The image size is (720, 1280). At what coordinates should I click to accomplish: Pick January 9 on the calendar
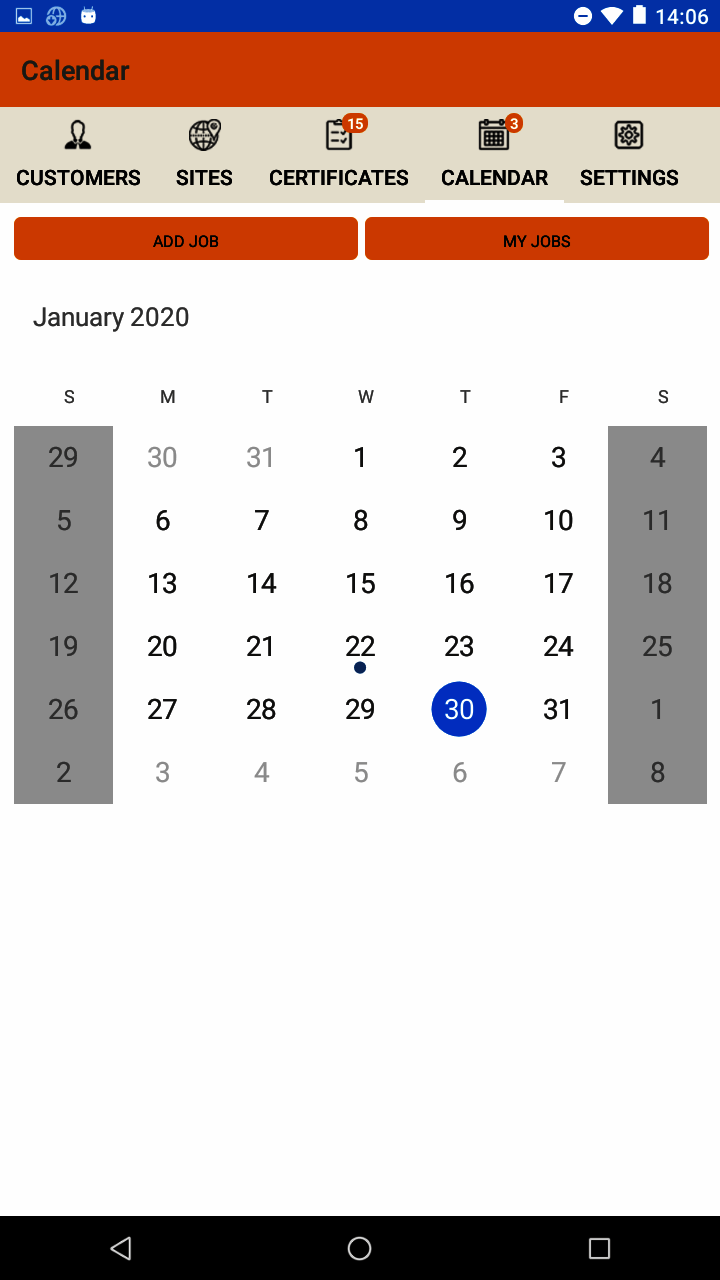pyautogui.click(x=459, y=520)
